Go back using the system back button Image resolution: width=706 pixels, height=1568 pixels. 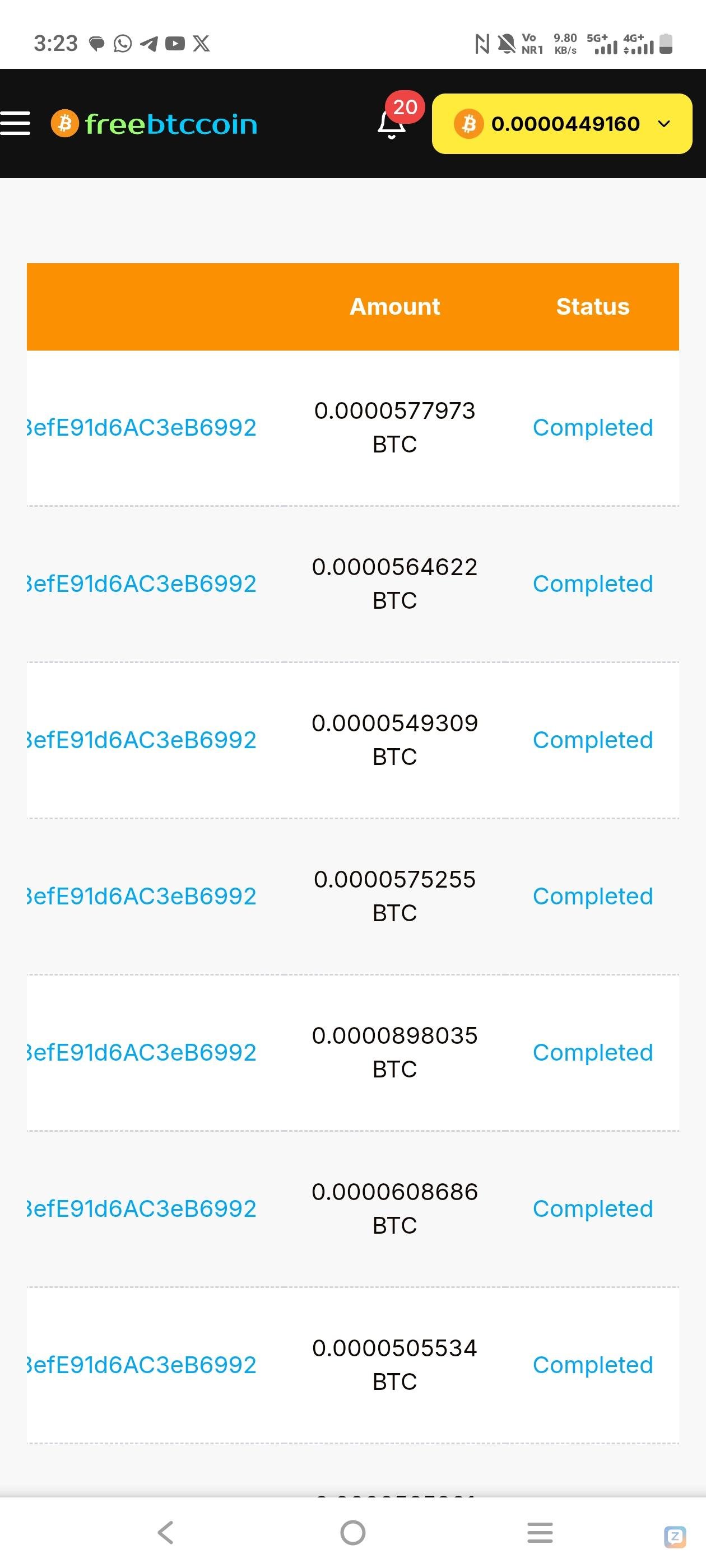tap(166, 1533)
